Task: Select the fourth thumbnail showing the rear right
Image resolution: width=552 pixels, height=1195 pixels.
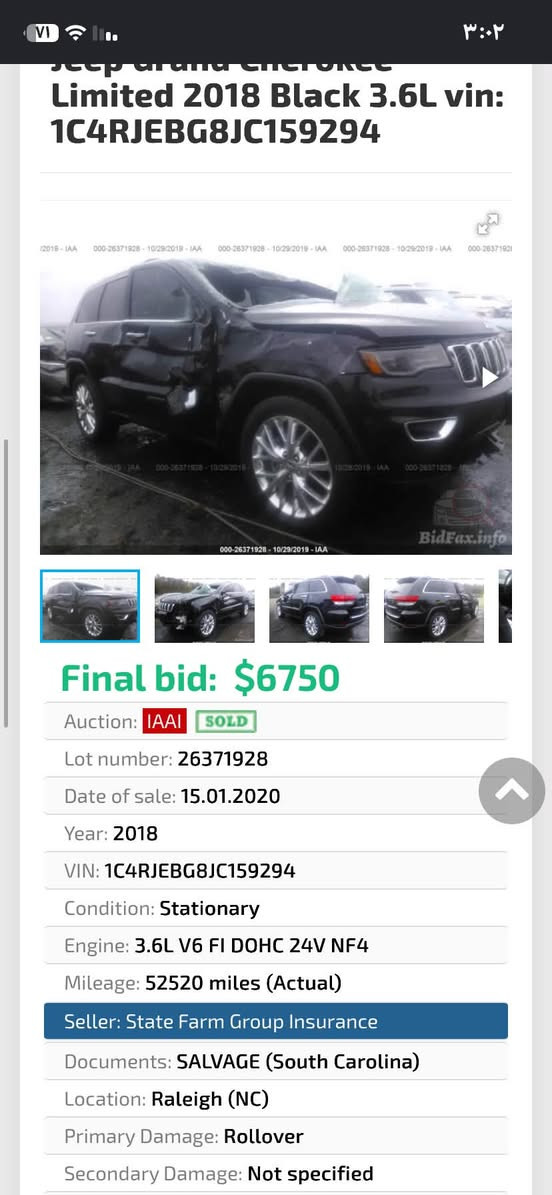Action: (x=433, y=608)
